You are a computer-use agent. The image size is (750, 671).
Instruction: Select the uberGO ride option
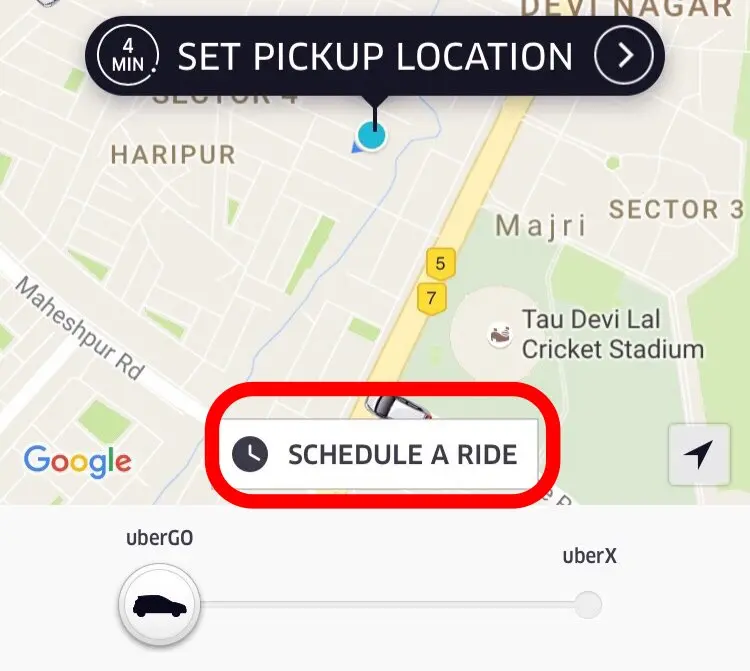[159, 605]
